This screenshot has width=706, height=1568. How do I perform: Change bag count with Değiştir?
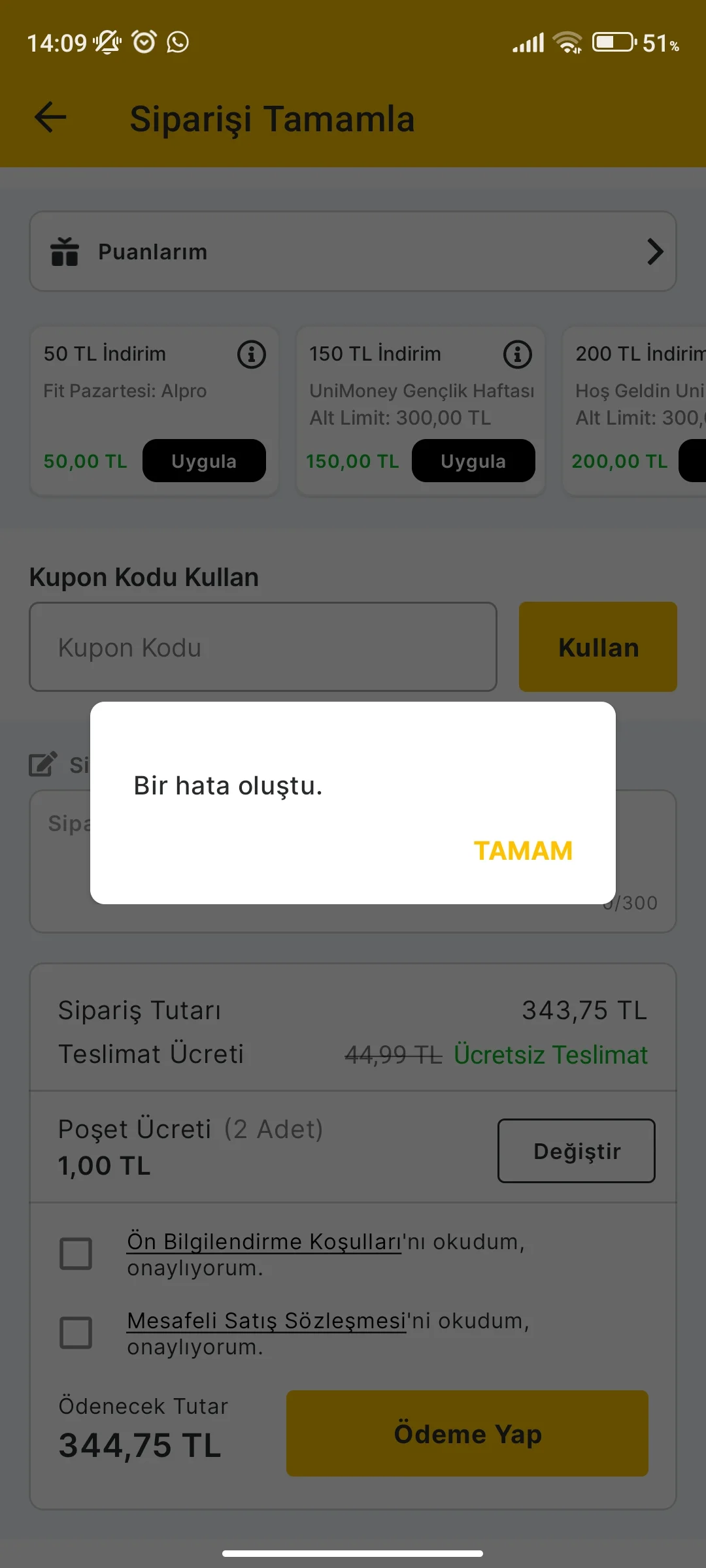point(576,1151)
